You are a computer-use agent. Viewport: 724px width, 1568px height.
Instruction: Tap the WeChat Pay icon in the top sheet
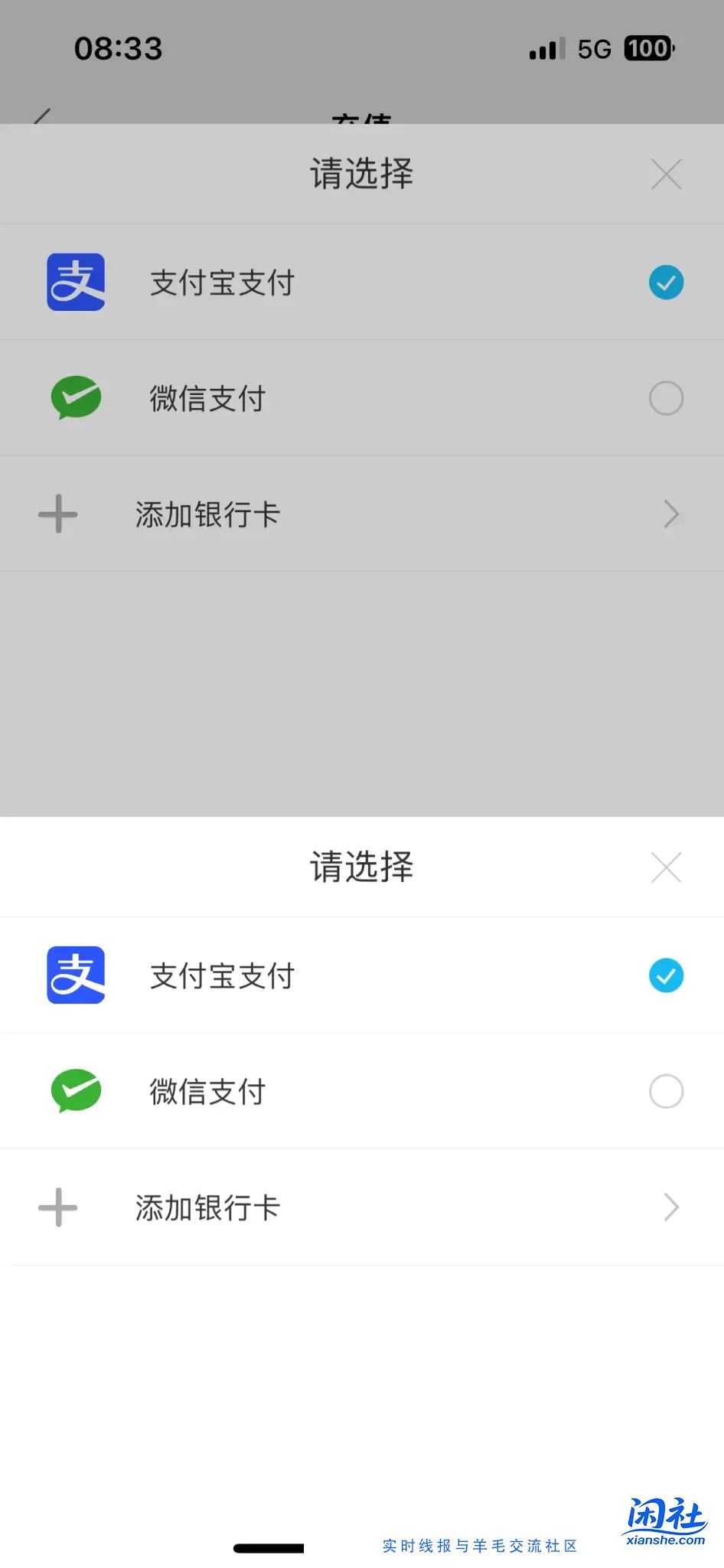(x=76, y=397)
